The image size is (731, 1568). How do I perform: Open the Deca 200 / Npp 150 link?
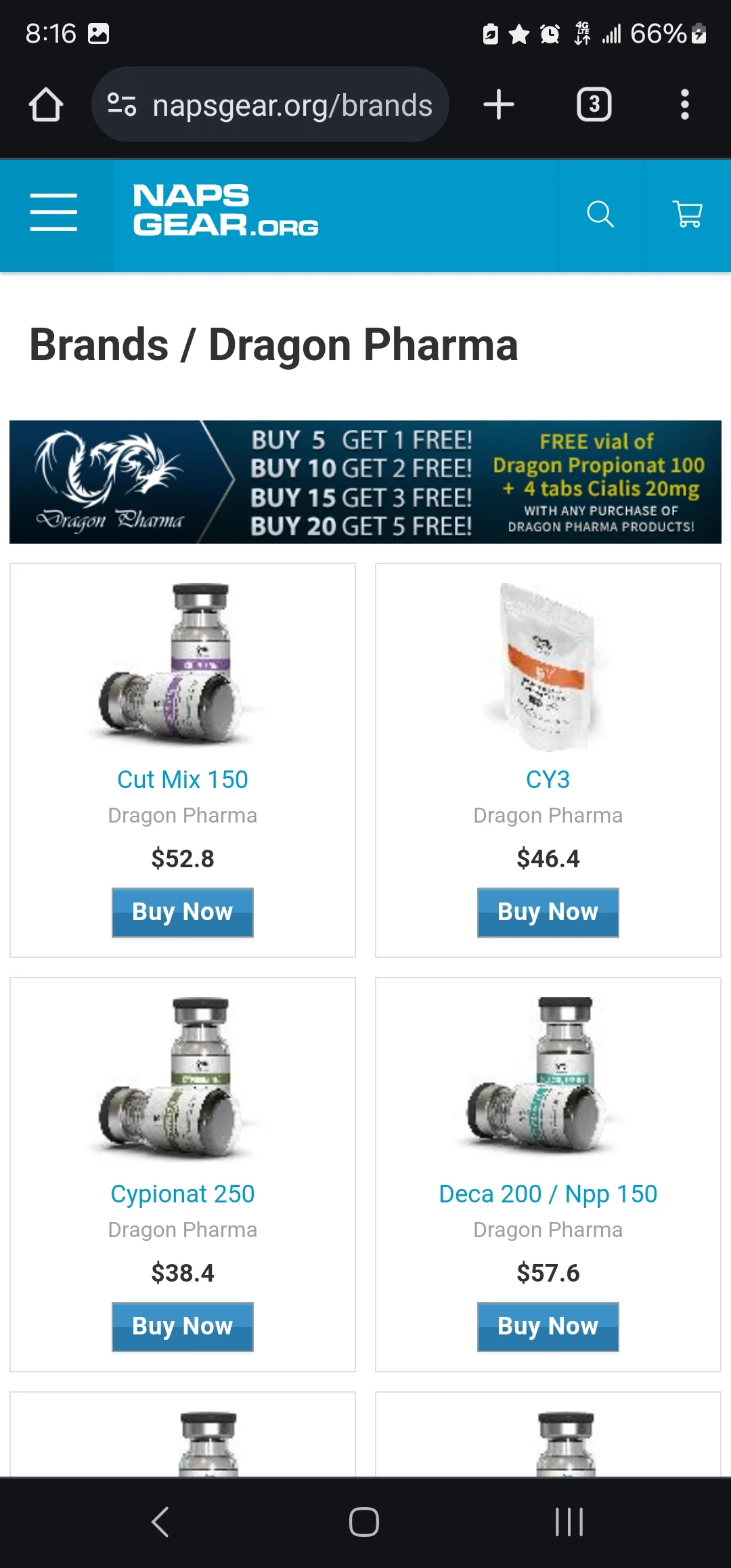(x=548, y=1194)
